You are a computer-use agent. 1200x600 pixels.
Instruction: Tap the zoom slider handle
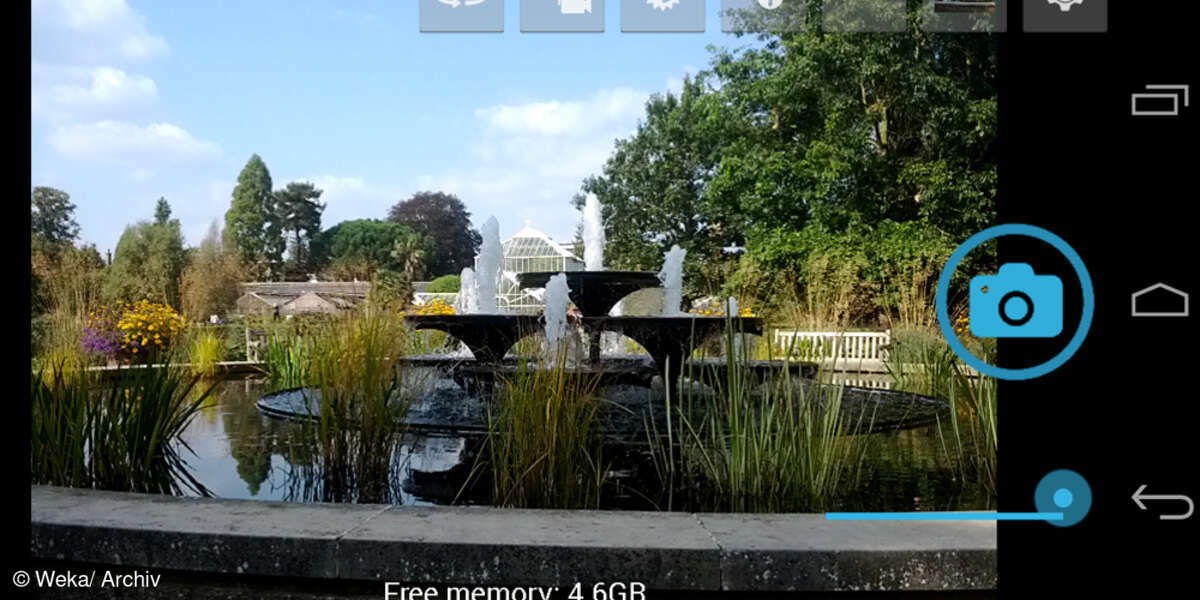[1062, 498]
